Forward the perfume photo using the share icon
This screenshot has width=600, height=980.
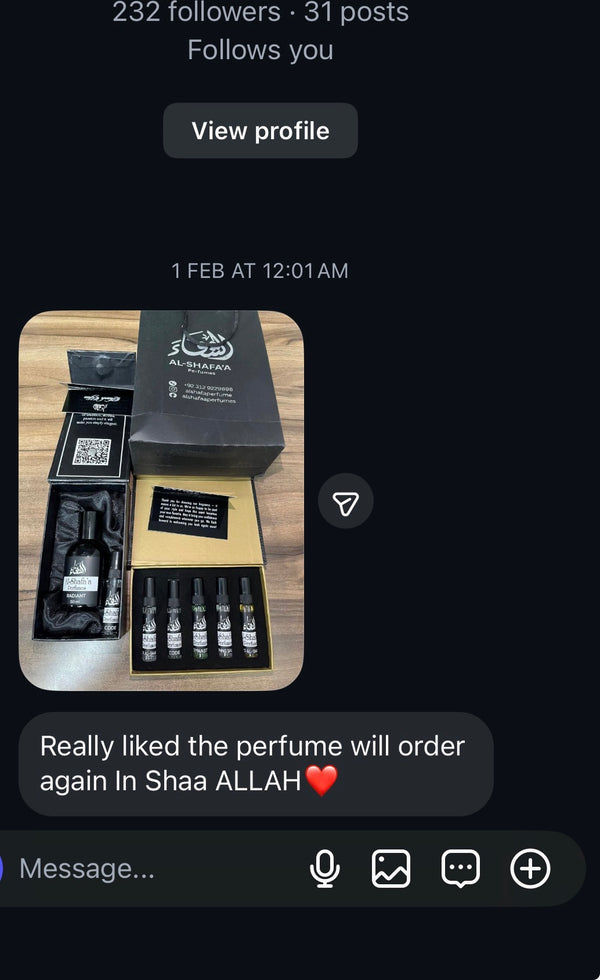click(x=346, y=502)
